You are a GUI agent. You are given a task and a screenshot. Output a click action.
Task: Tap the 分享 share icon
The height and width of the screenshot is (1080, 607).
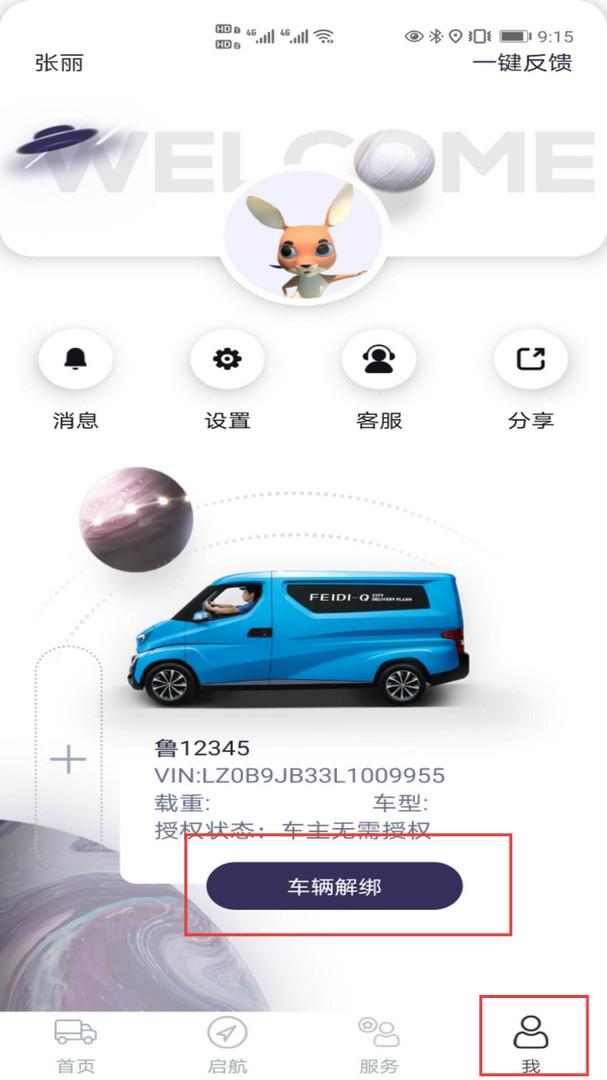[531, 360]
